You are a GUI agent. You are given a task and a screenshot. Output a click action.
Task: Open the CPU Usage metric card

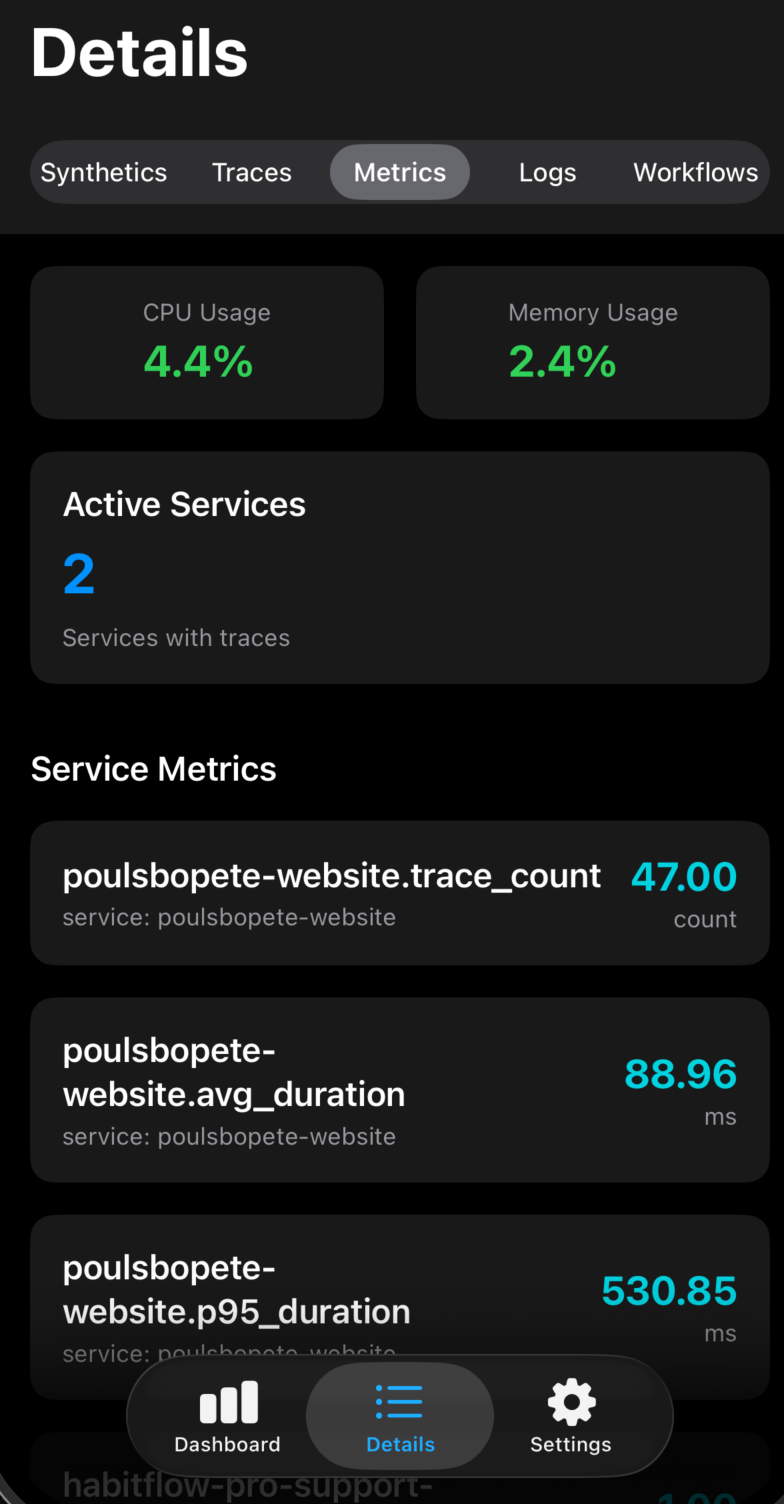pyautogui.click(x=206, y=342)
